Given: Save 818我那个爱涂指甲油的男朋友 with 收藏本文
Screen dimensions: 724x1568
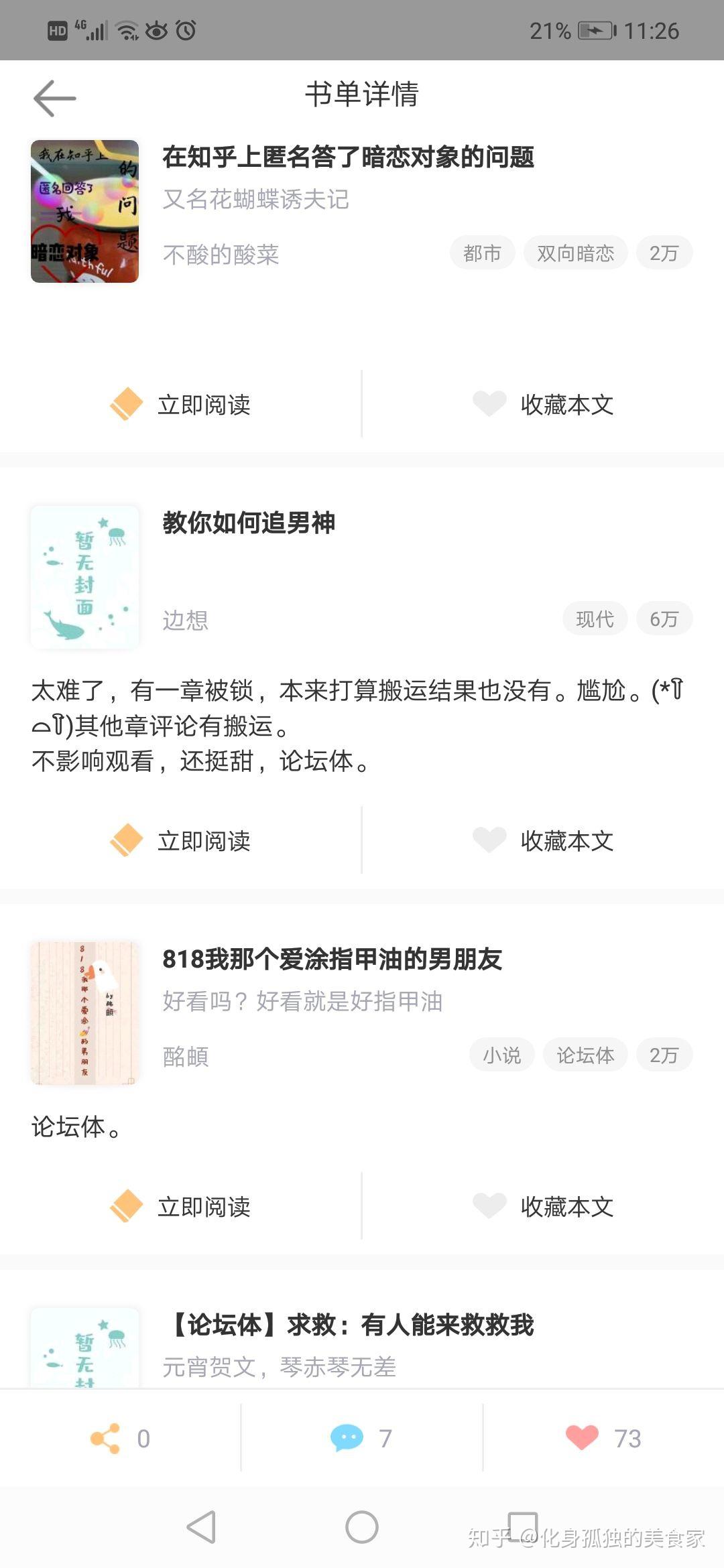Looking at the screenshot, I should tap(543, 1207).
